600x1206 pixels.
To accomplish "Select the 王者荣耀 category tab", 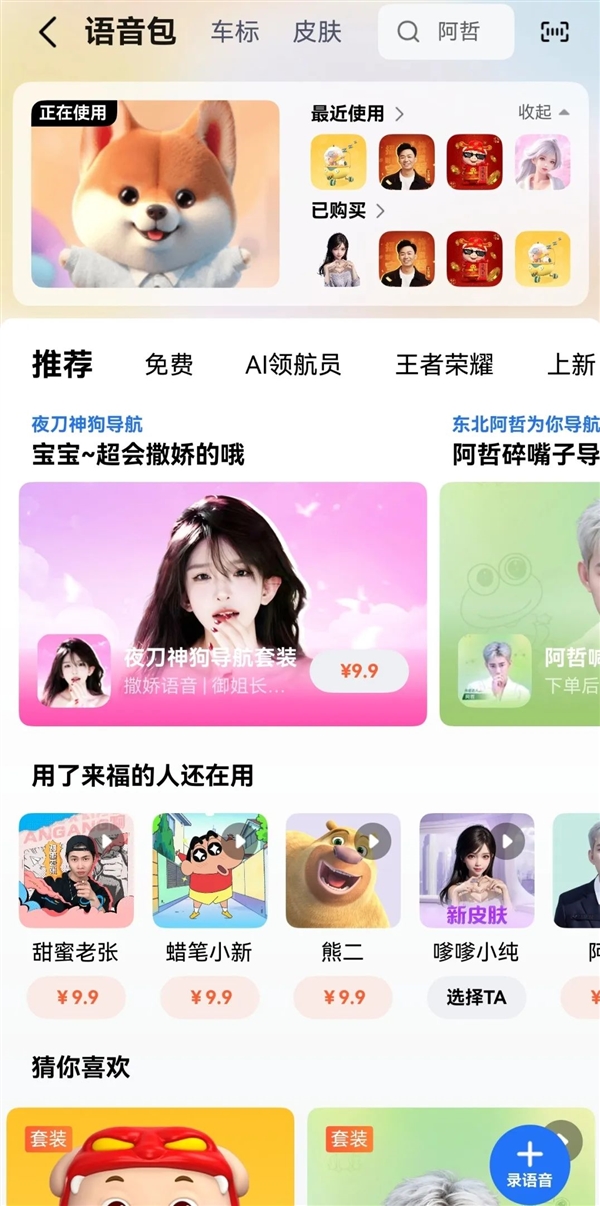I will point(444,364).
